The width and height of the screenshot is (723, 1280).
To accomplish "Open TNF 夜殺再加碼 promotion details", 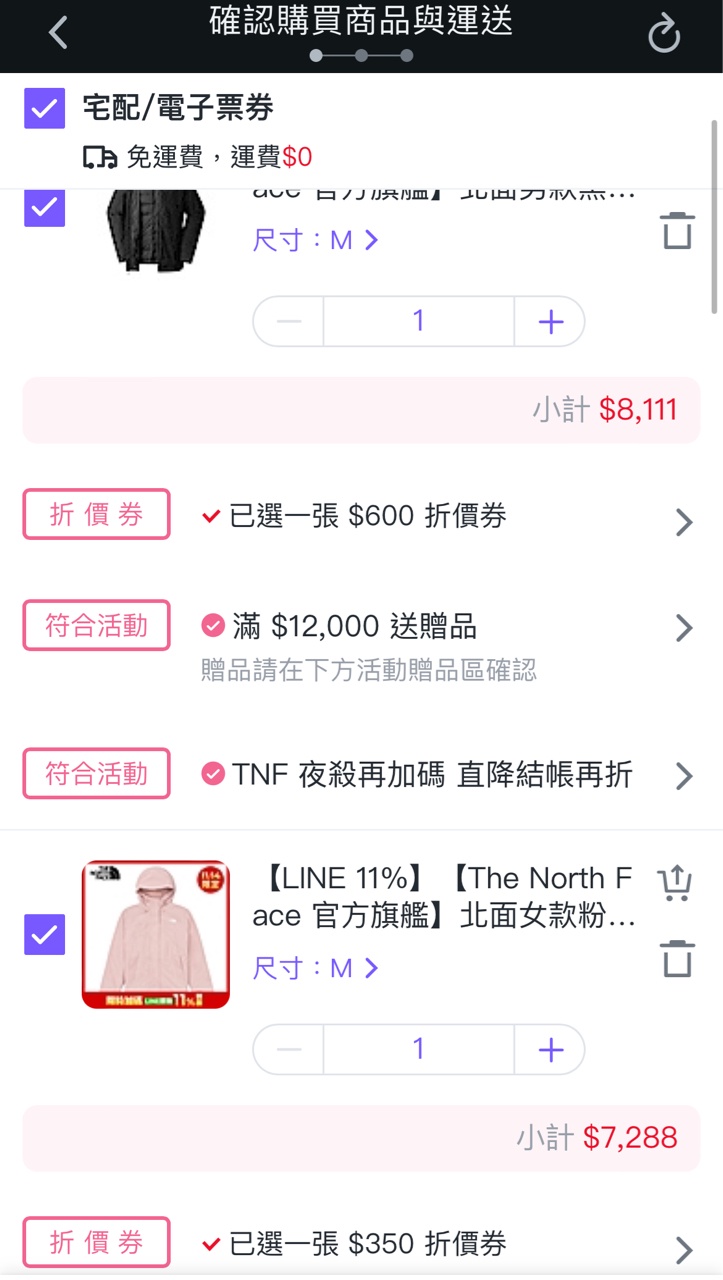I will (683, 776).
